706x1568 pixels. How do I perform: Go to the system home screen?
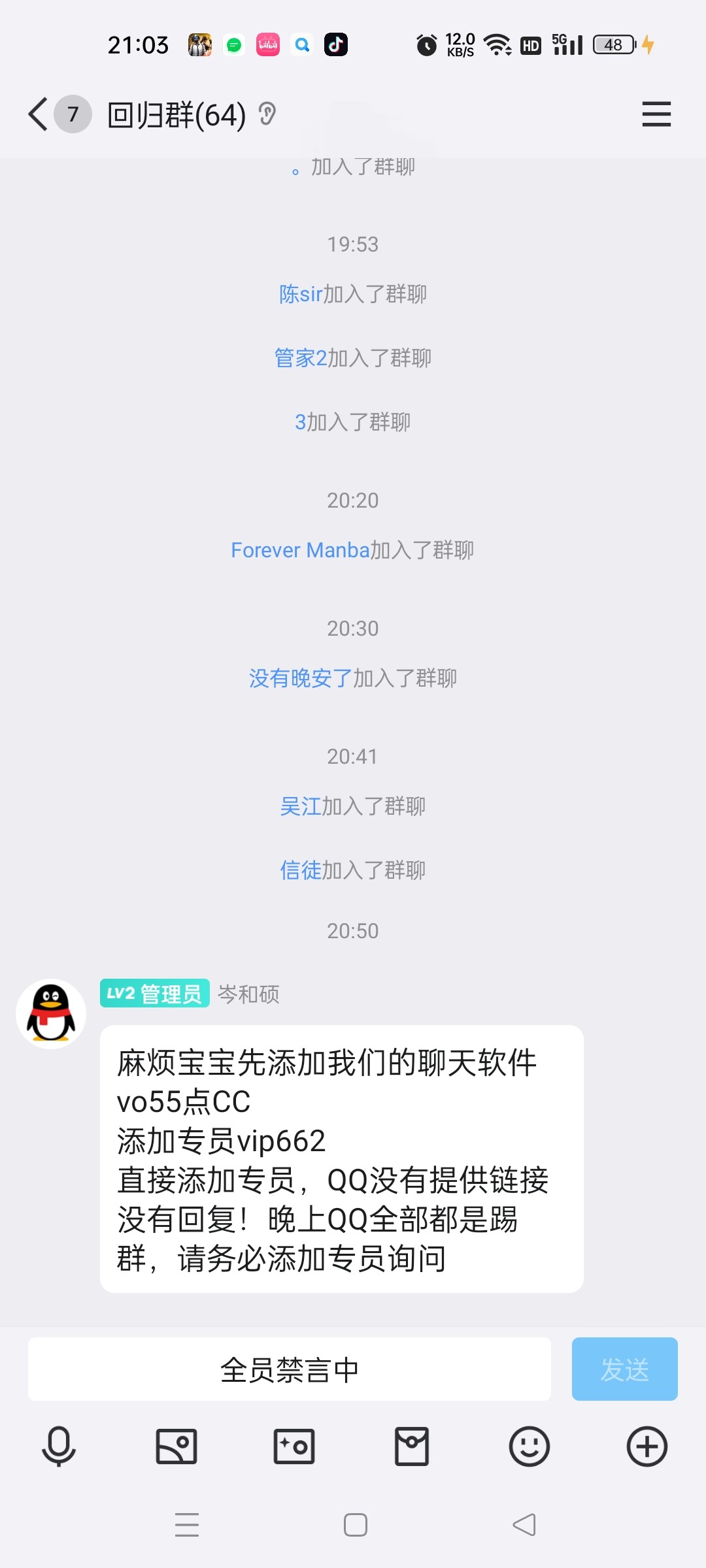[x=355, y=1525]
